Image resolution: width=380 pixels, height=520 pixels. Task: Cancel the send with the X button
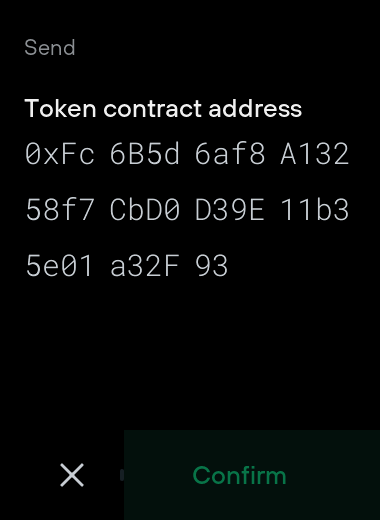[x=72, y=475]
